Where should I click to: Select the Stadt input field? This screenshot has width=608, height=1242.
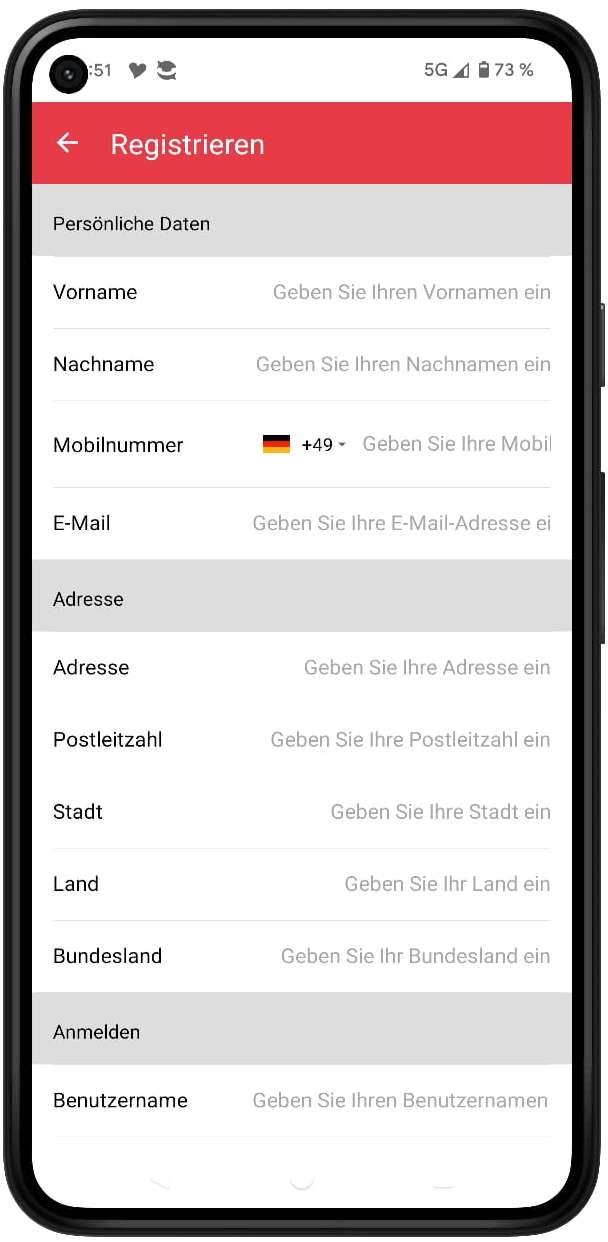point(440,812)
